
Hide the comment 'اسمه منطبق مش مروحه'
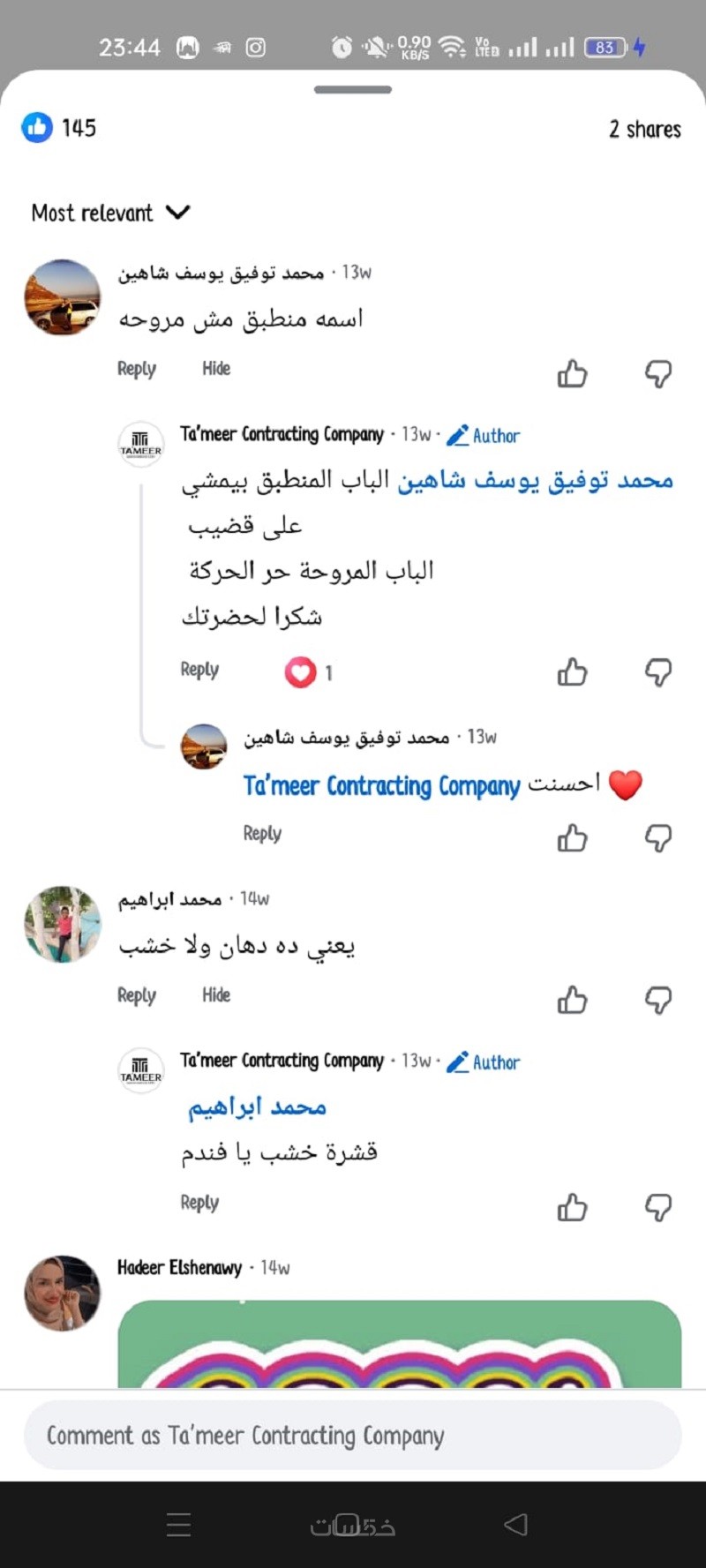[216, 369]
